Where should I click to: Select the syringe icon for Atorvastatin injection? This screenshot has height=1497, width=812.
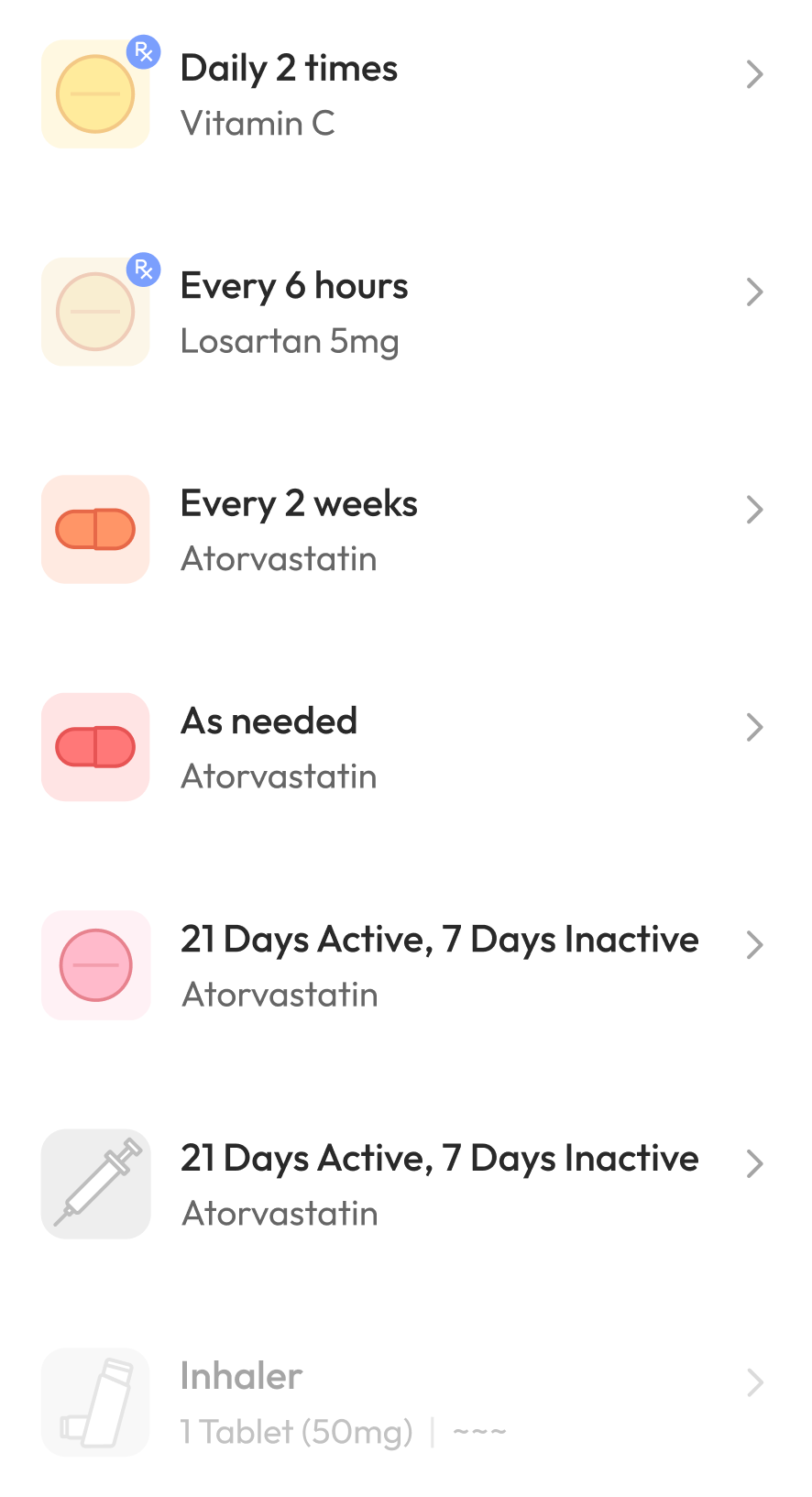[94, 1183]
